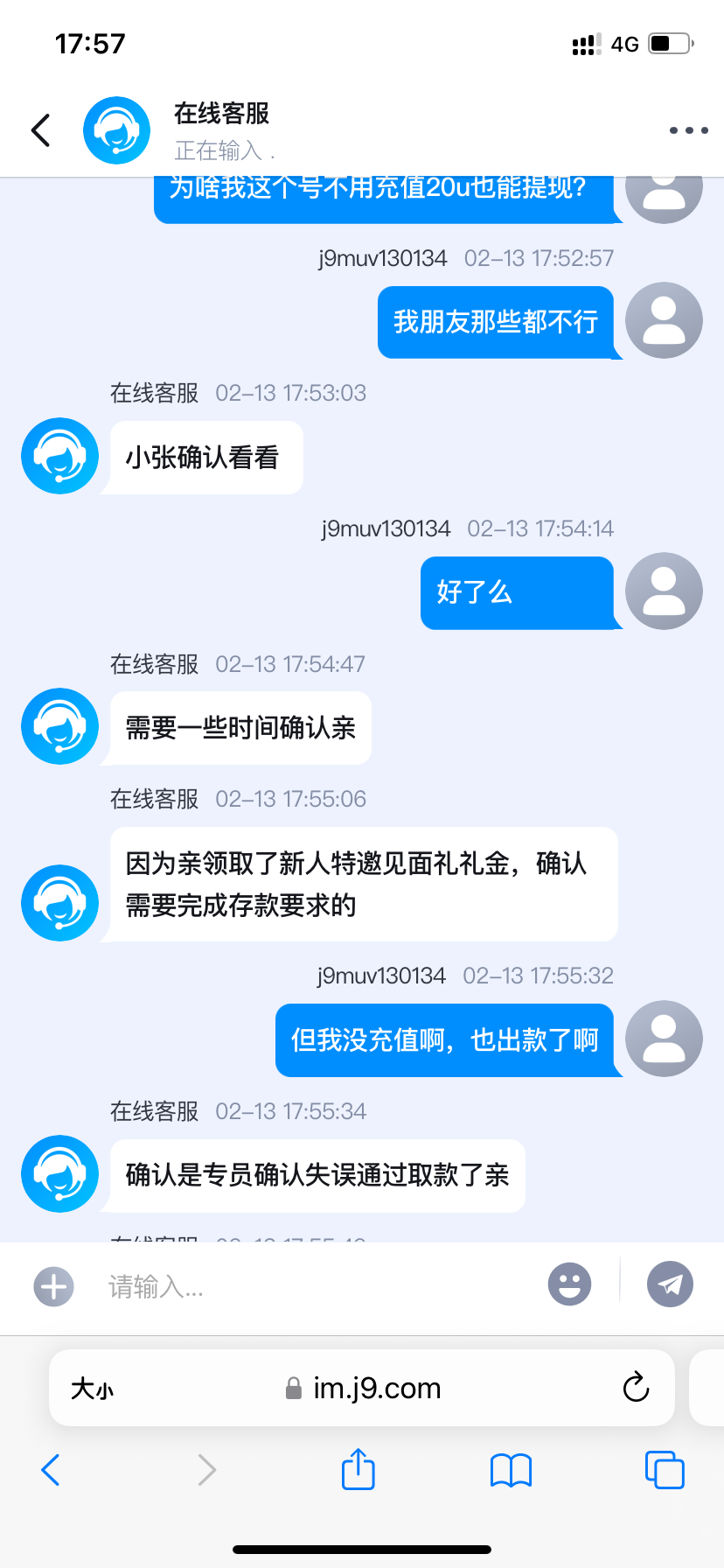Tap the 在线客服 customer service avatar
The width and height of the screenshot is (724, 1568).
pyautogui.click(x=116, y=129)
